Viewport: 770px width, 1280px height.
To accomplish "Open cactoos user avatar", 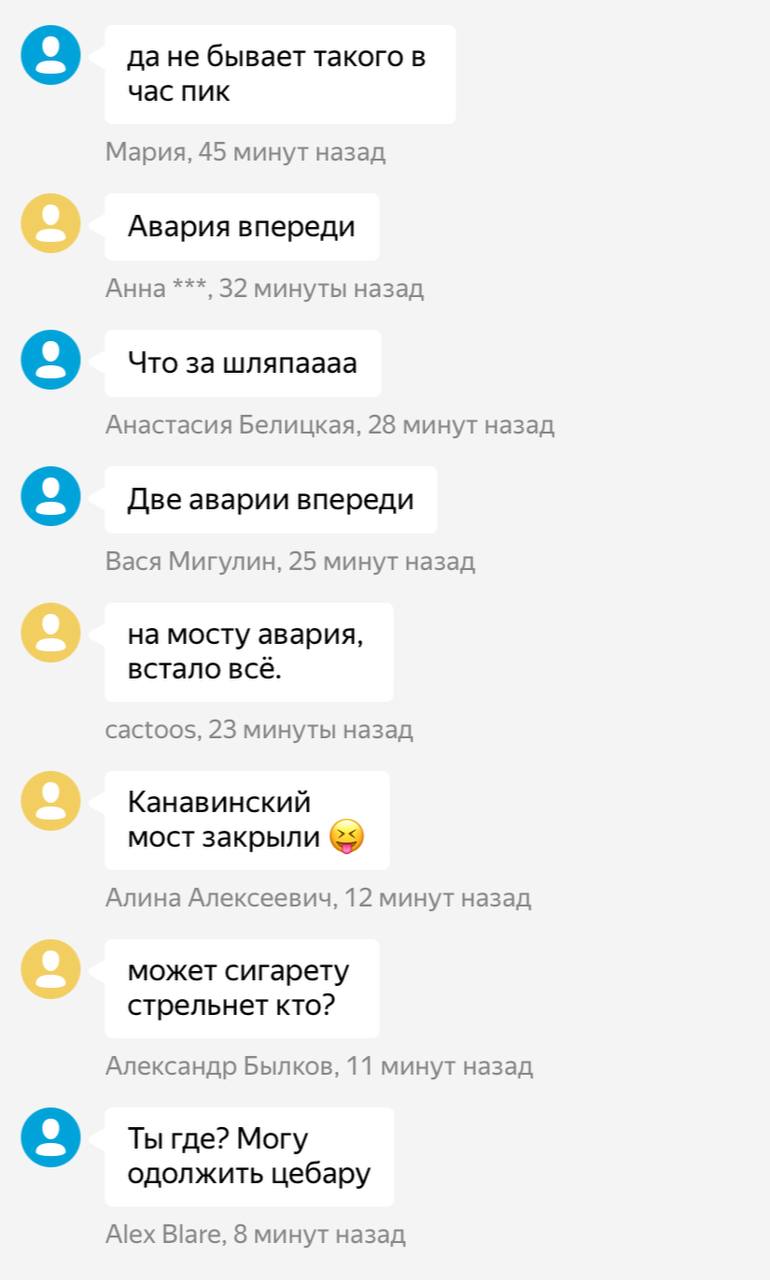I will (x=51, y=632).
